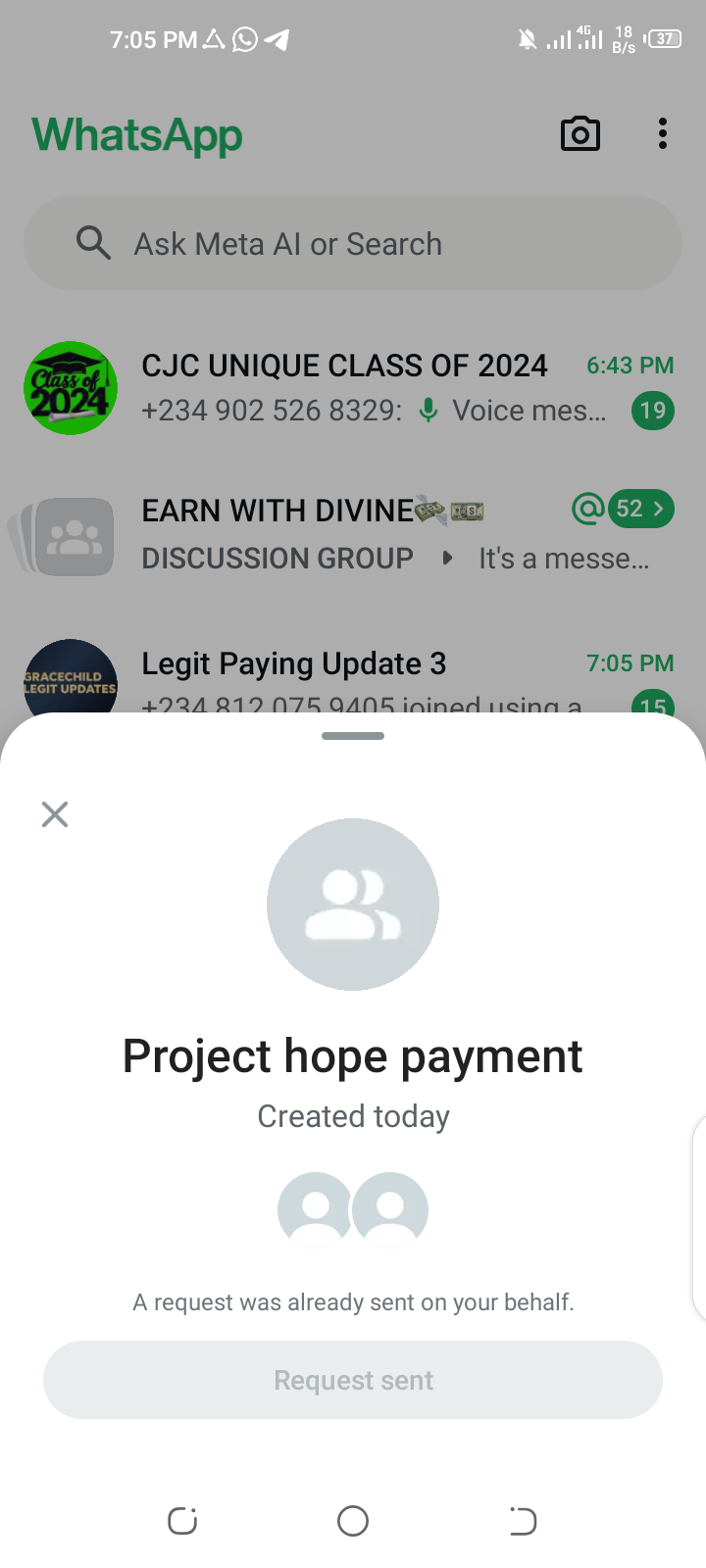706x1568 pixels.
Task: Show recent apps
Action: pos(182,1521)
